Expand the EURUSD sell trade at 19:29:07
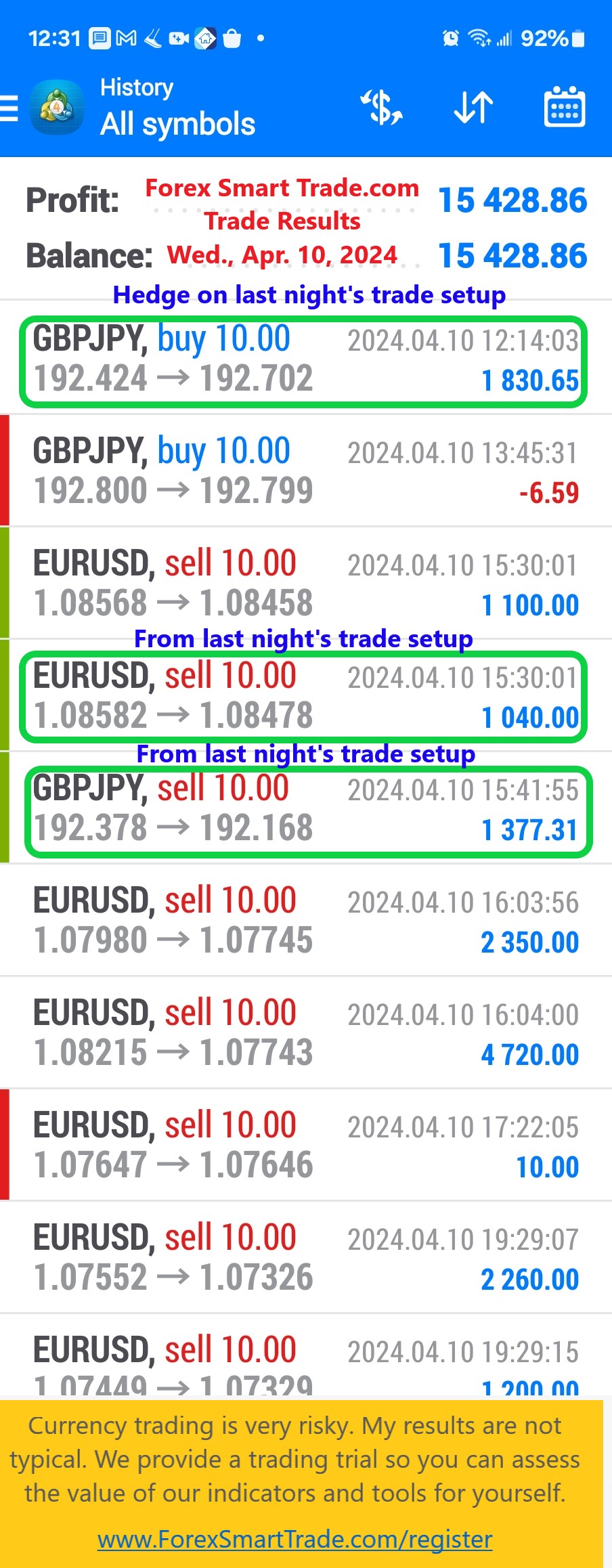This screenshot has height=1568, width=612. (x=305, y=1258)
